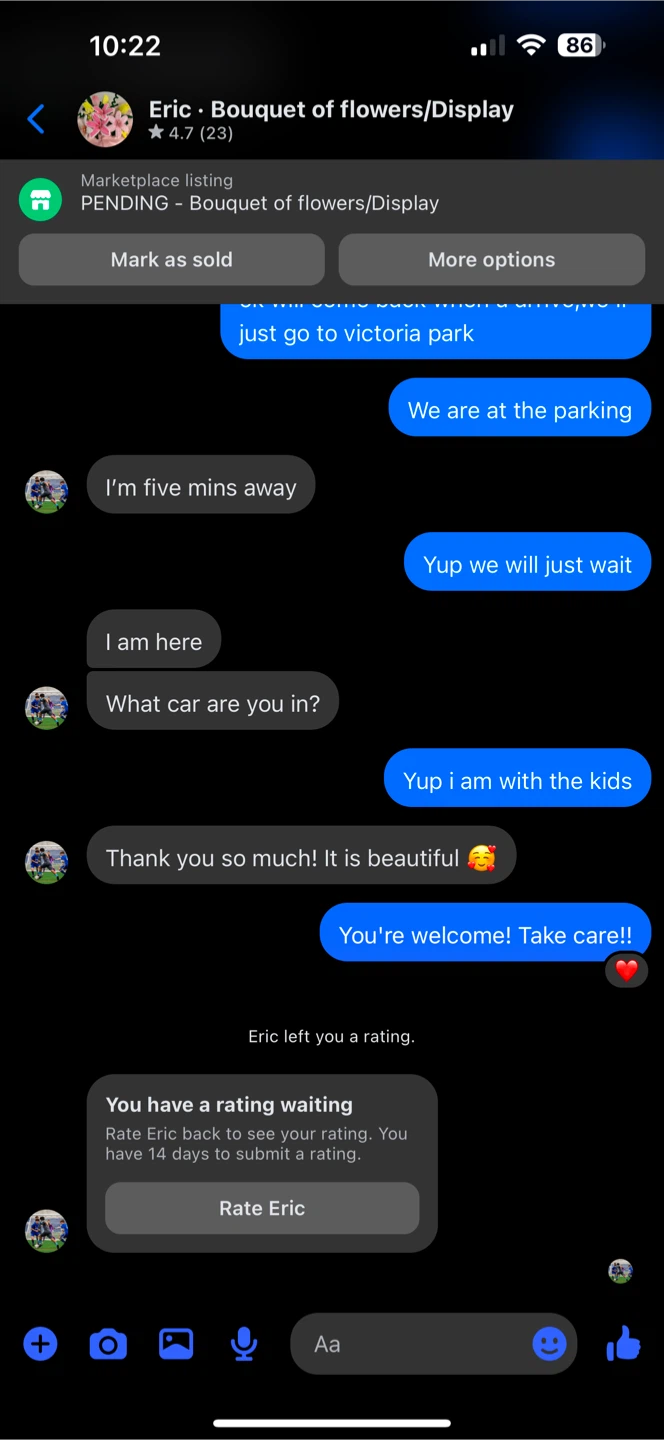Focus the Aa message text field
This screenshot has width=664, height=1440.
pyautogui.click(x=410, y=1344)
